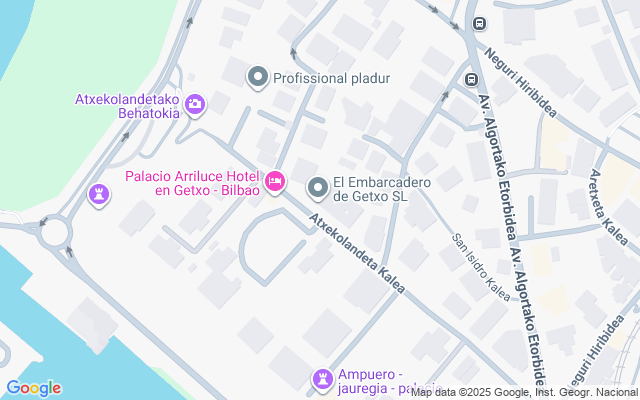Screen dimensions: 640x400
Task: Open the bus stop on Av. Algortako Etorbidea
Action: 470,79
